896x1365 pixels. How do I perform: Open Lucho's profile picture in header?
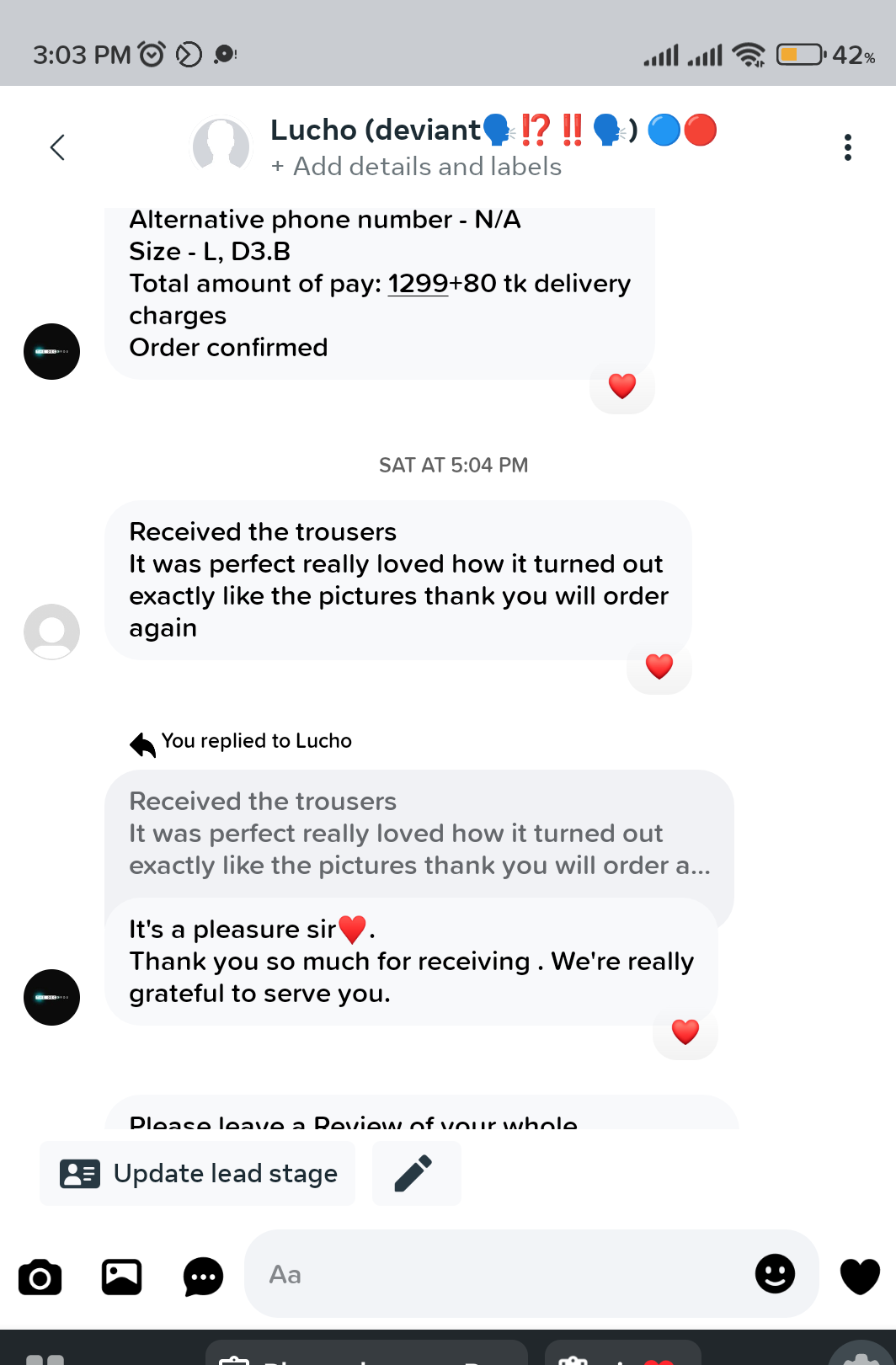(x=221, y=146)
